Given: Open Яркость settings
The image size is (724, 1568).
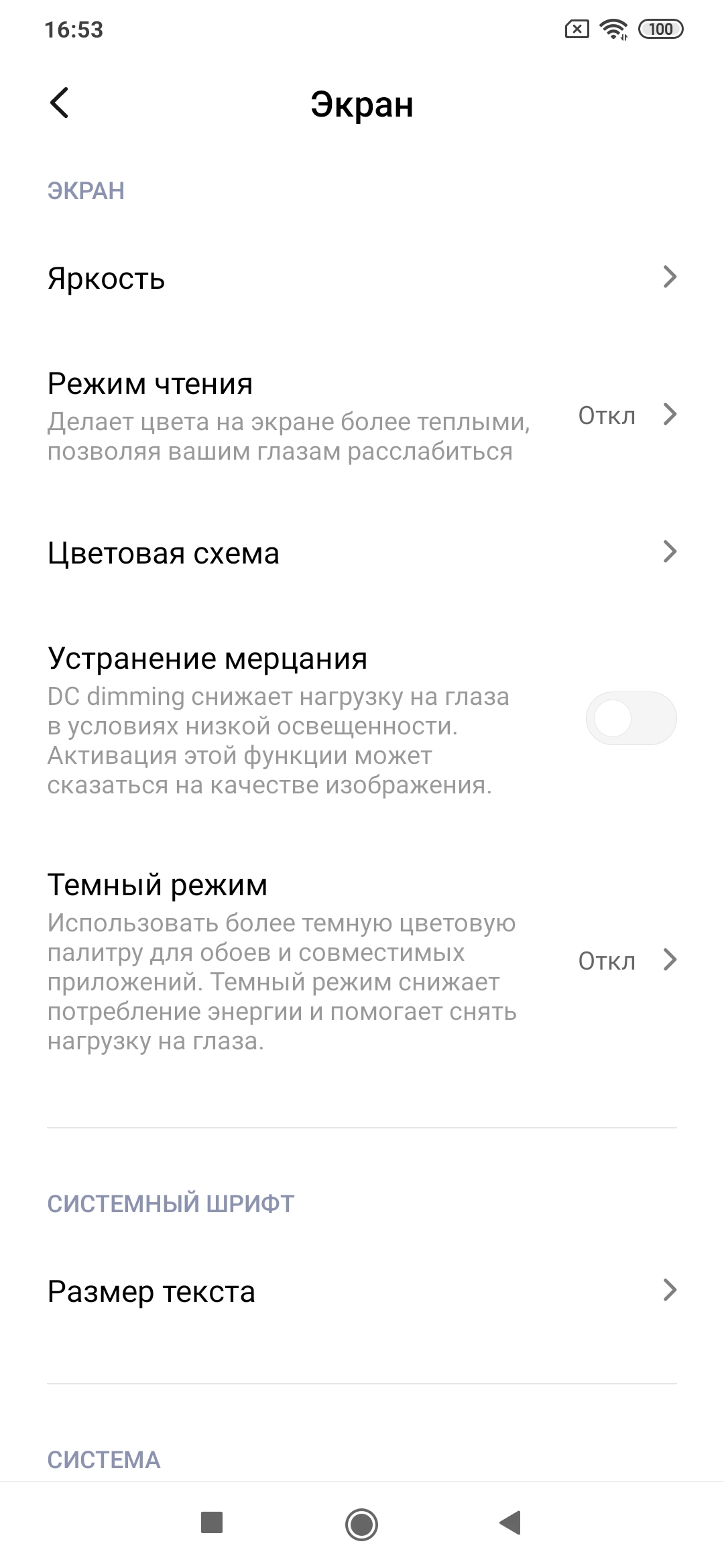Looking at the screenshot, I should click(362, 277).
